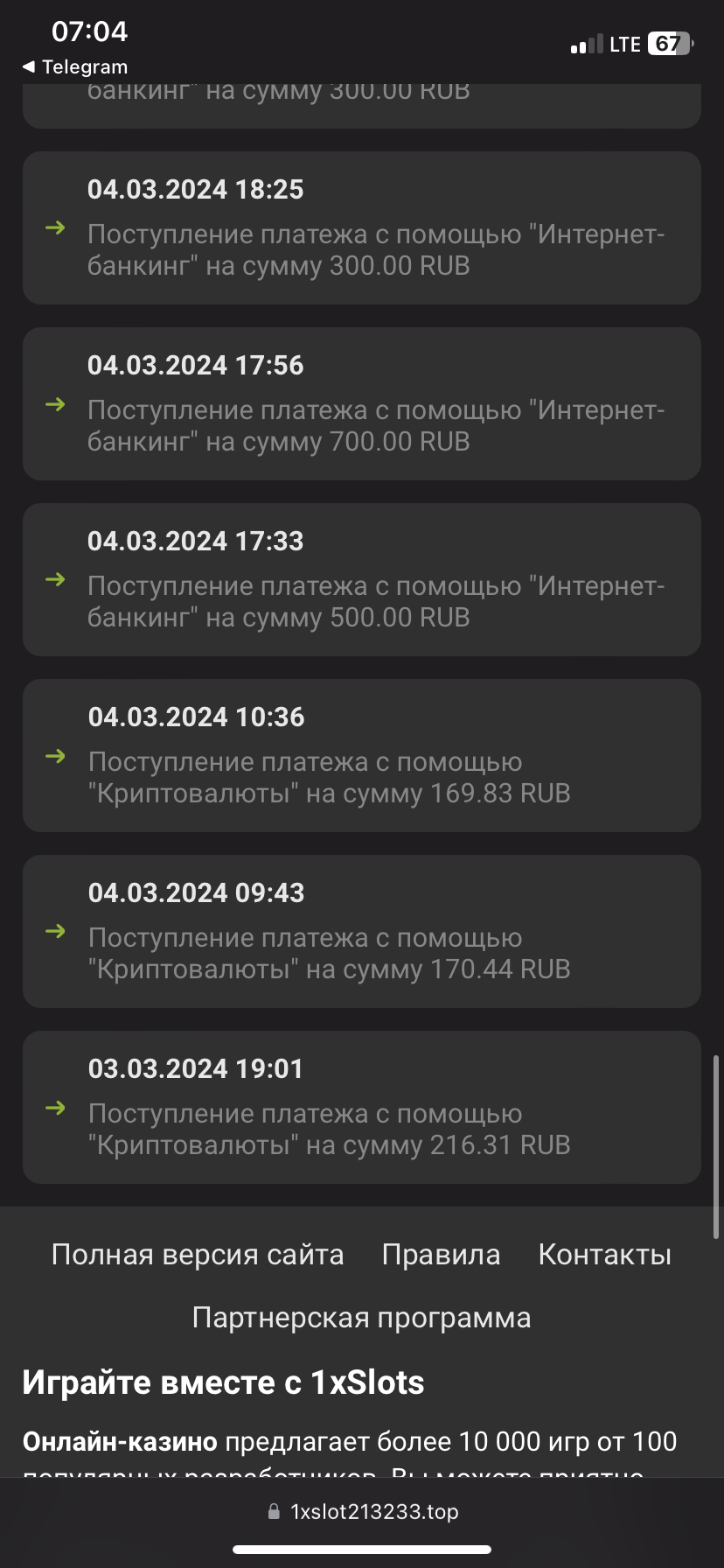Screen dimensions: 724x1568
Task: Tap the 1xslot213233.top address bar
Action: (362, 1511)
